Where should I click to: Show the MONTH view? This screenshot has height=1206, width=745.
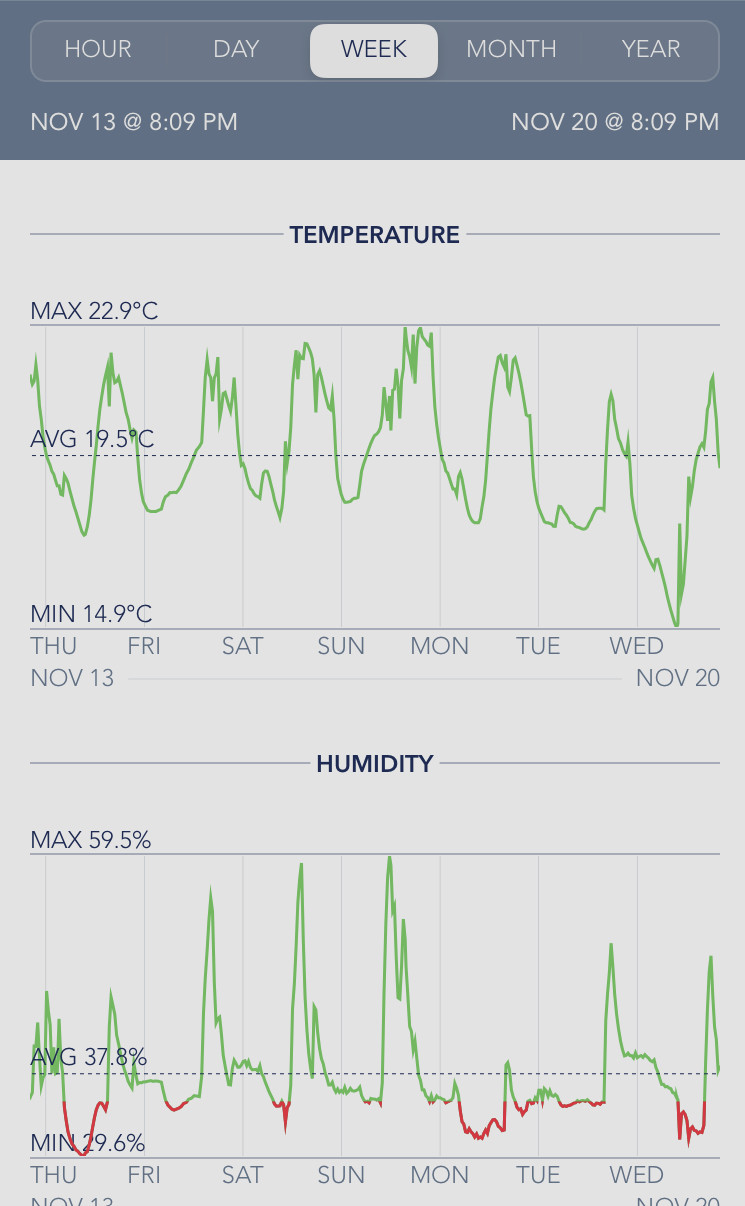coord(511,50)
